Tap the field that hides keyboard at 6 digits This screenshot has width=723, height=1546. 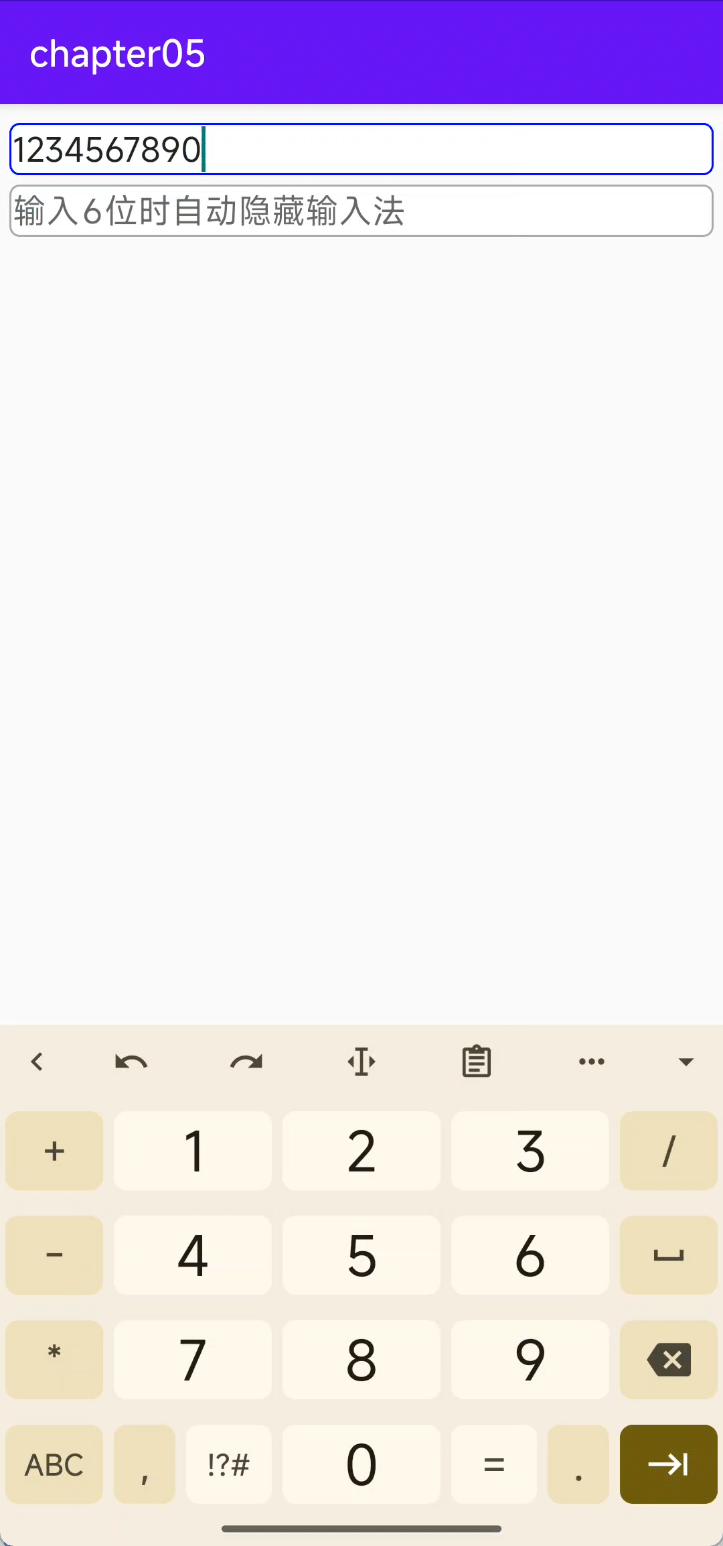coord(360,211)
